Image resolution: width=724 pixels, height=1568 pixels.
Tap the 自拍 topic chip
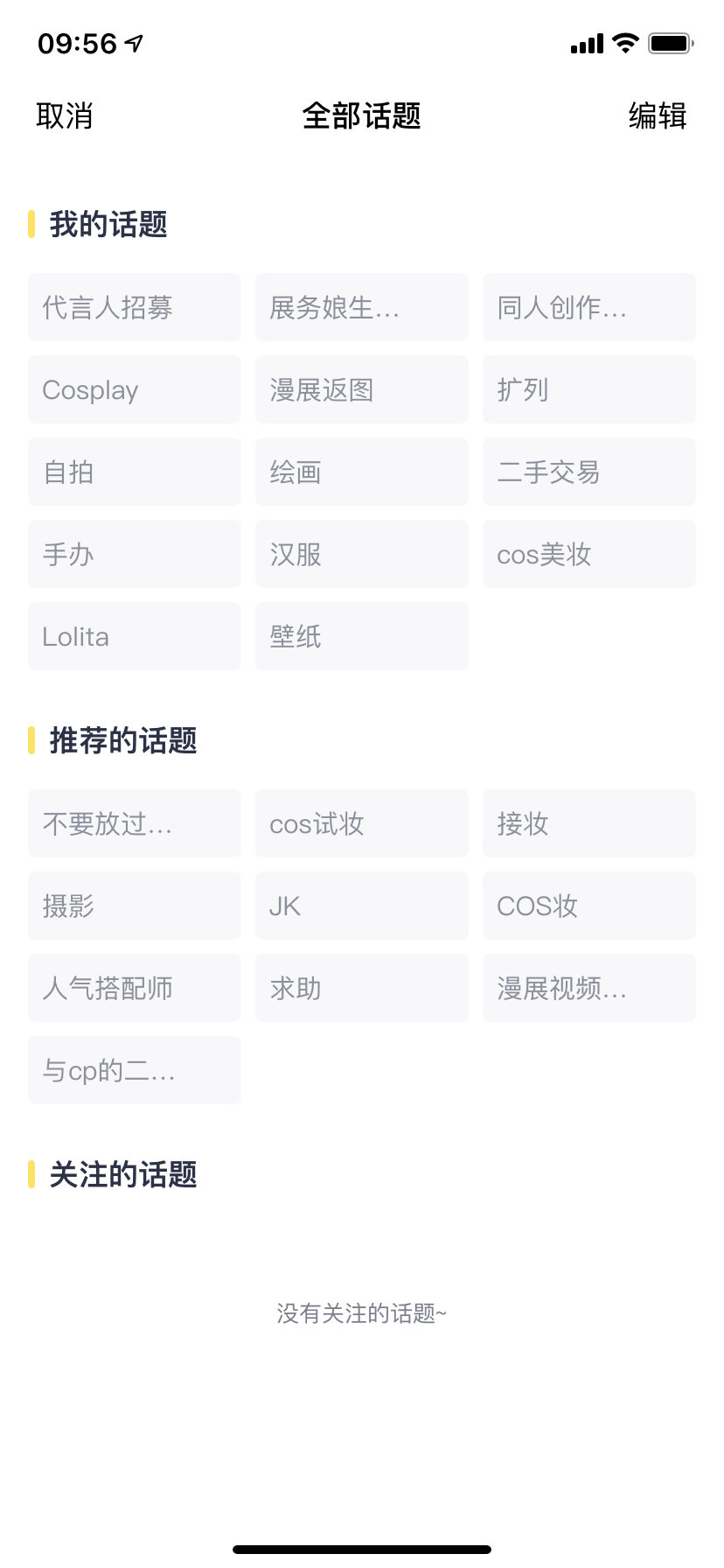135,472
